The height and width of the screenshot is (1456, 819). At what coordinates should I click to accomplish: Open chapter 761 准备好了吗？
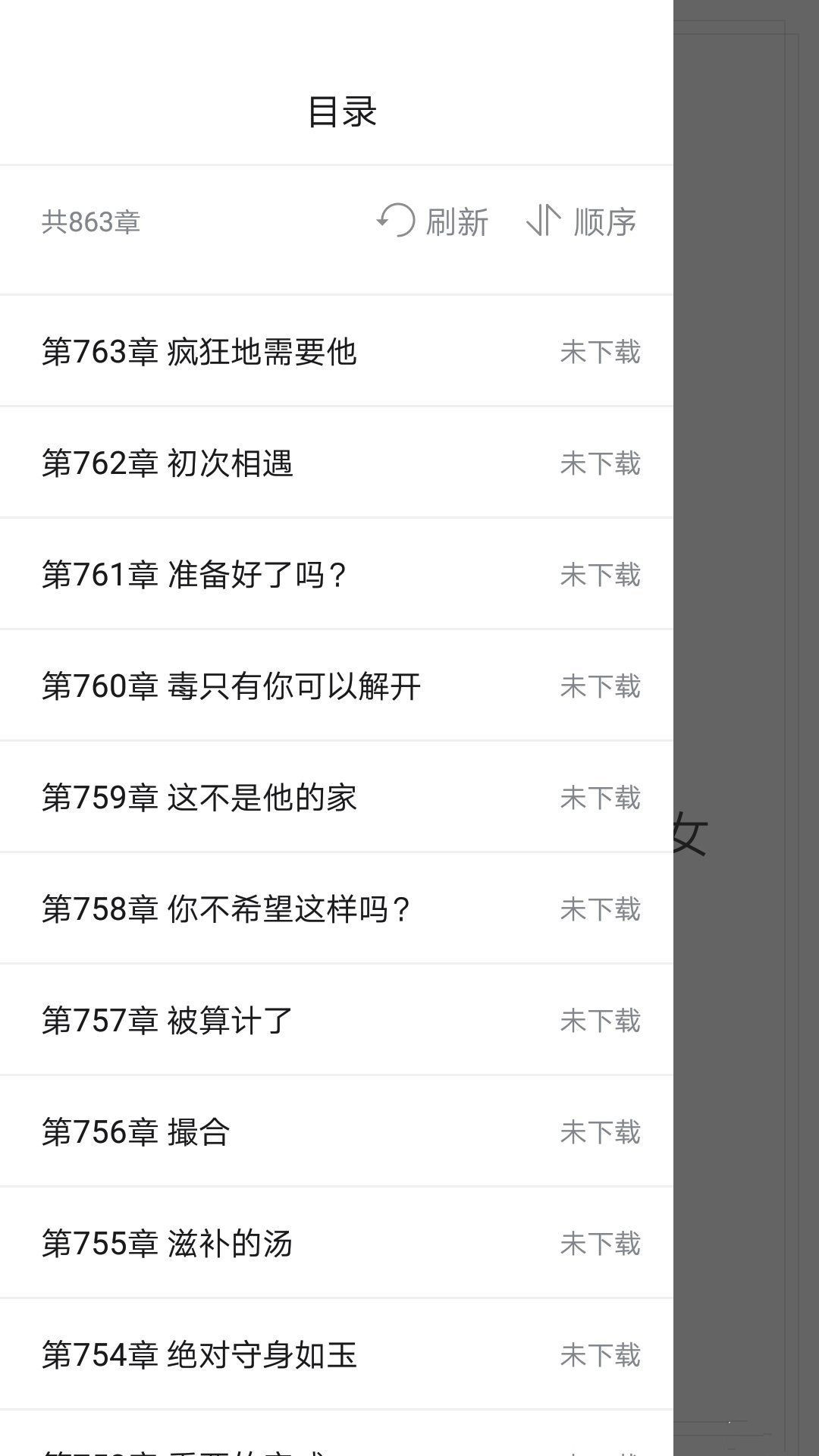pos(337,574)
